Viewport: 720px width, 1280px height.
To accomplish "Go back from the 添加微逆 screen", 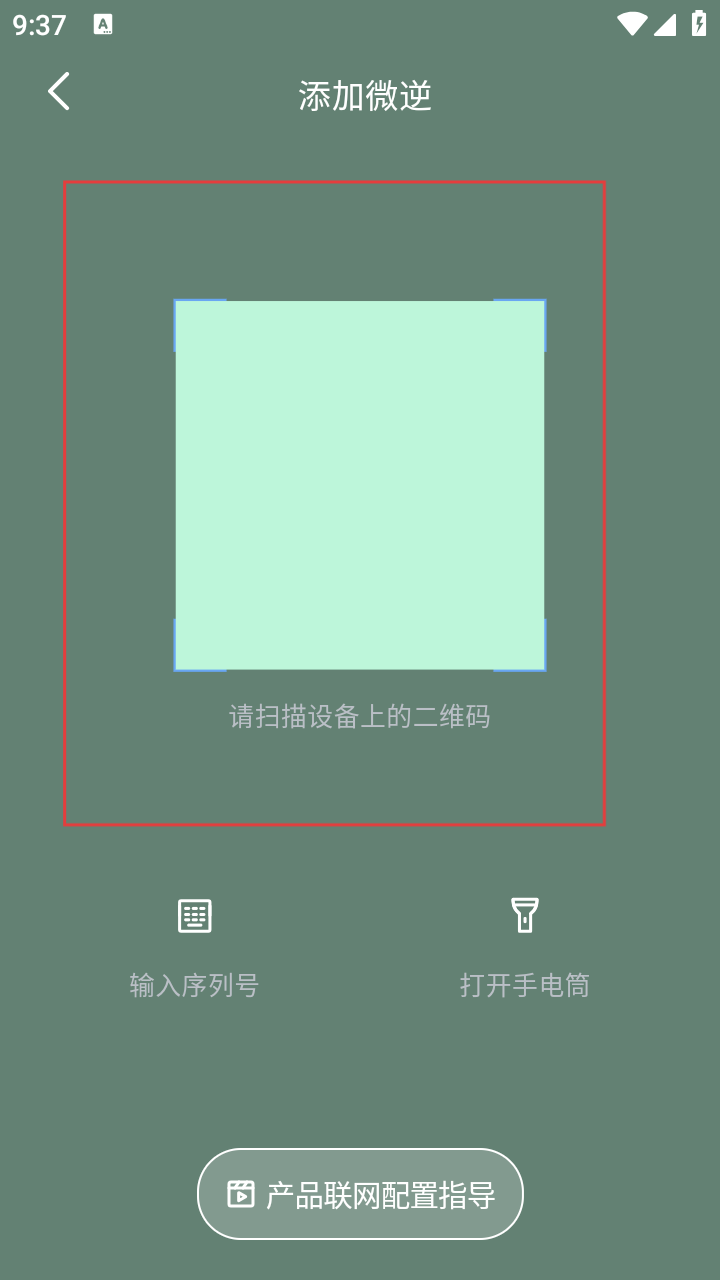I will (59, 92).
